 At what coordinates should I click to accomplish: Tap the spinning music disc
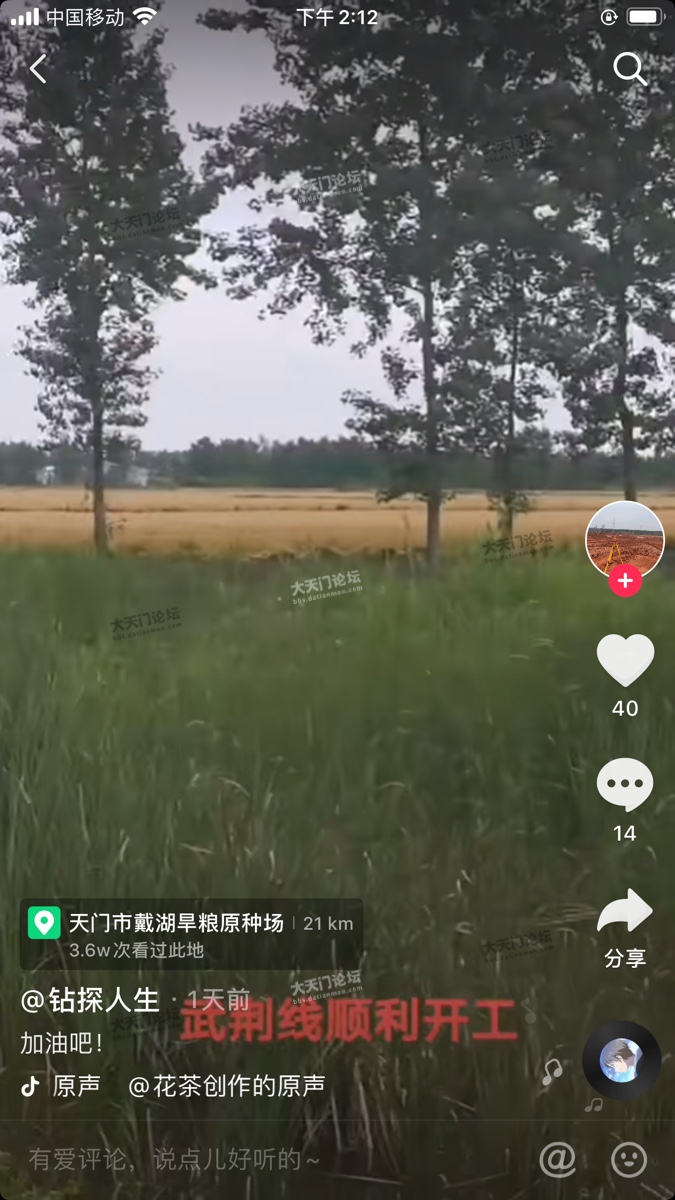(x=621, y=1061)
